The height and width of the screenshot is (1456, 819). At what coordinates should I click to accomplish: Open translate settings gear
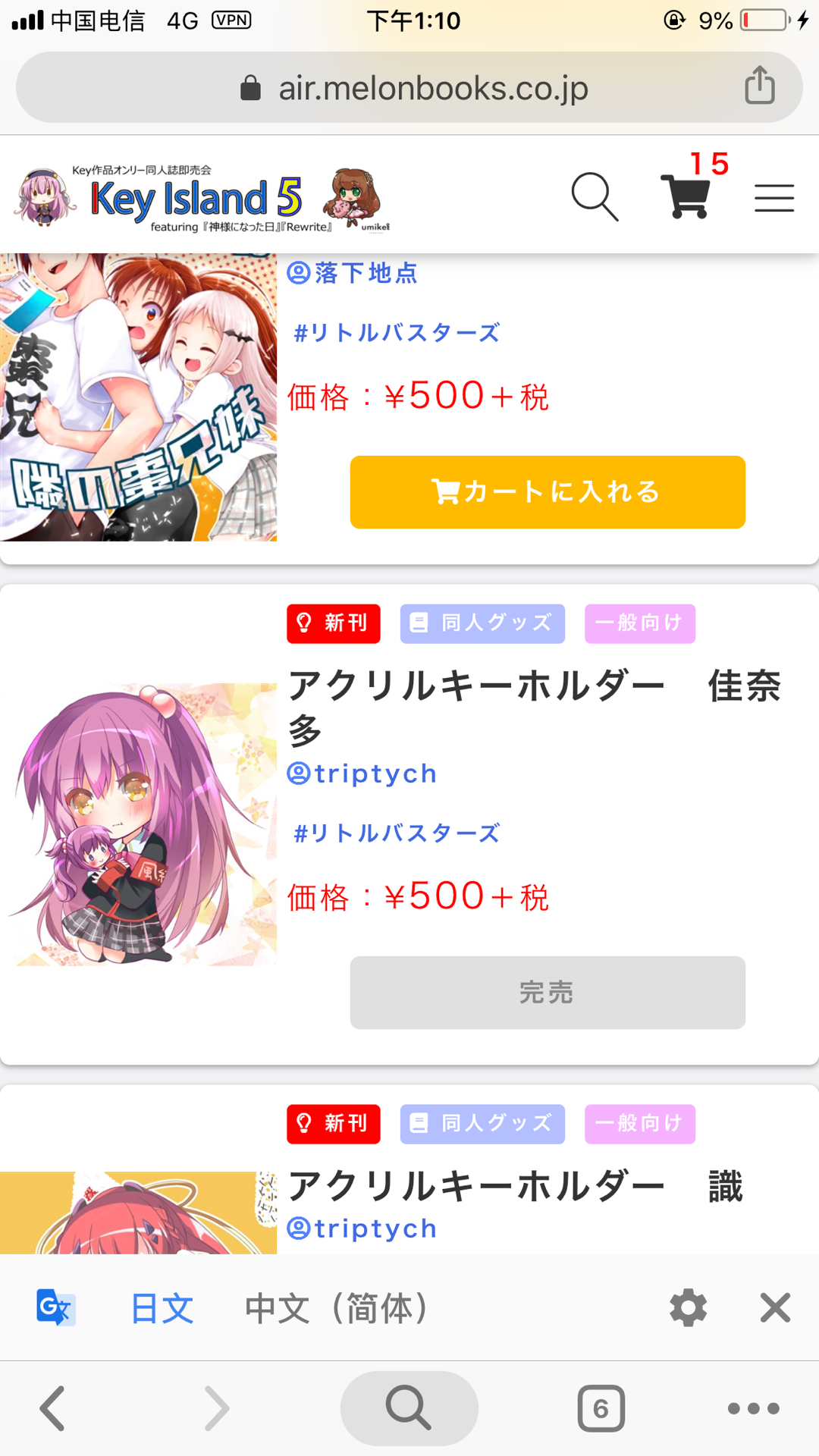click(x=688, y=1308)
